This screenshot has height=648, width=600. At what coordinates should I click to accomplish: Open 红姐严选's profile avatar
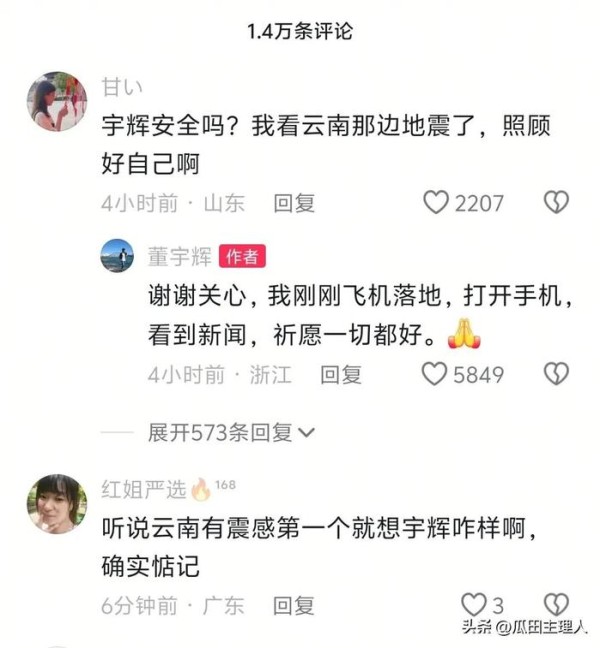click(56, 504)
